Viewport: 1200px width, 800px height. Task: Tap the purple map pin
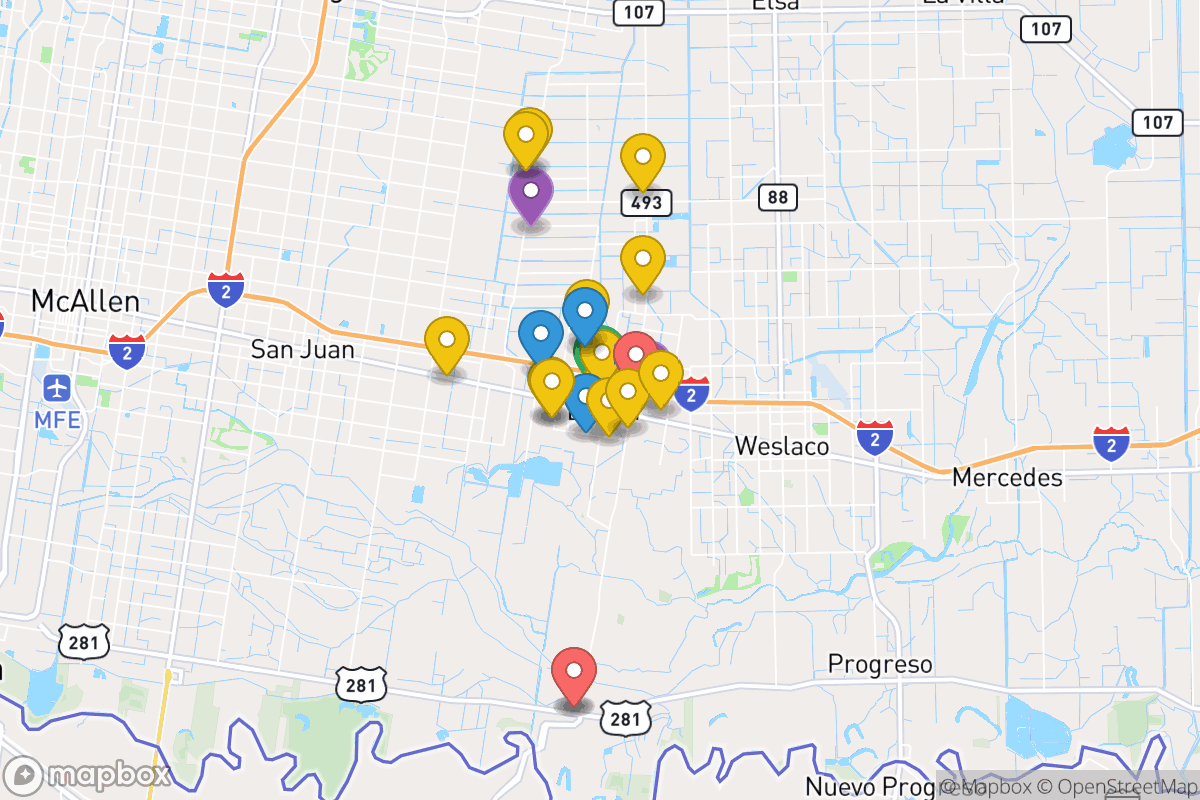click(x=531, y=194)
